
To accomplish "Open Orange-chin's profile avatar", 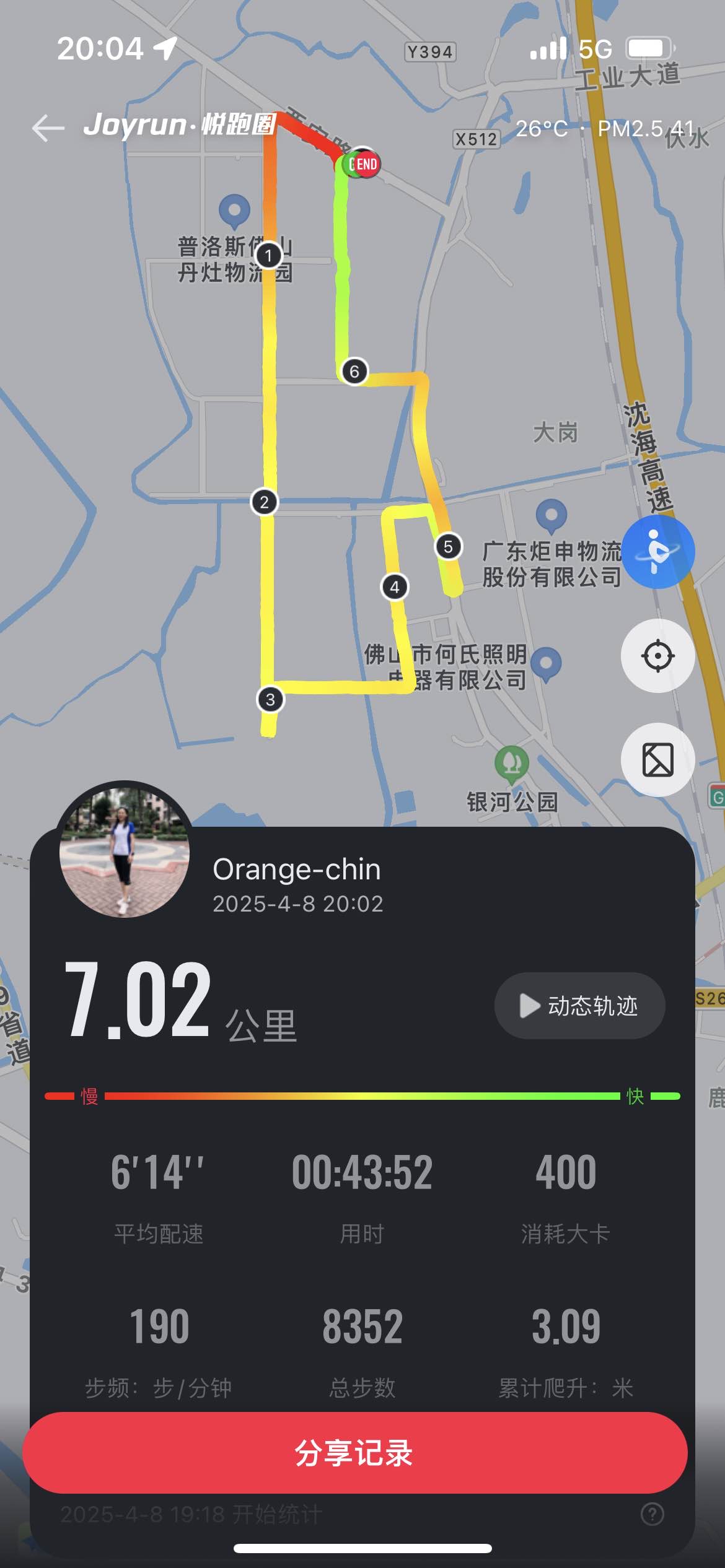I will pos(125,852).
